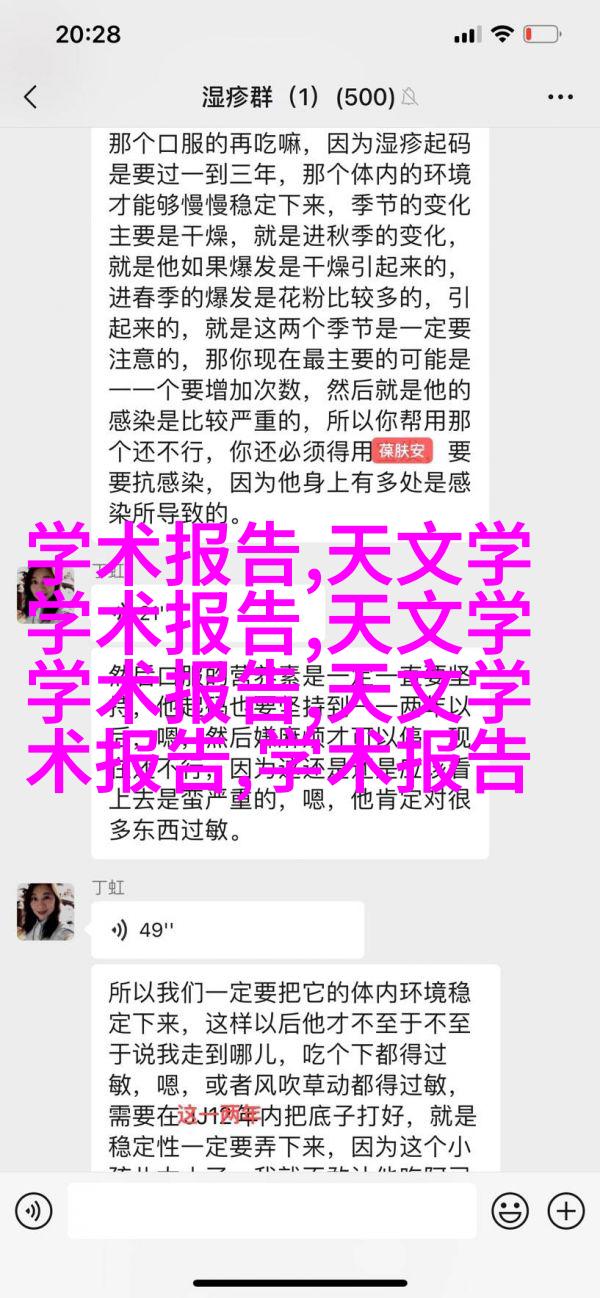600x1298 pixels.
Task: Switch to voice input mode
Action: coord(33,1211)
